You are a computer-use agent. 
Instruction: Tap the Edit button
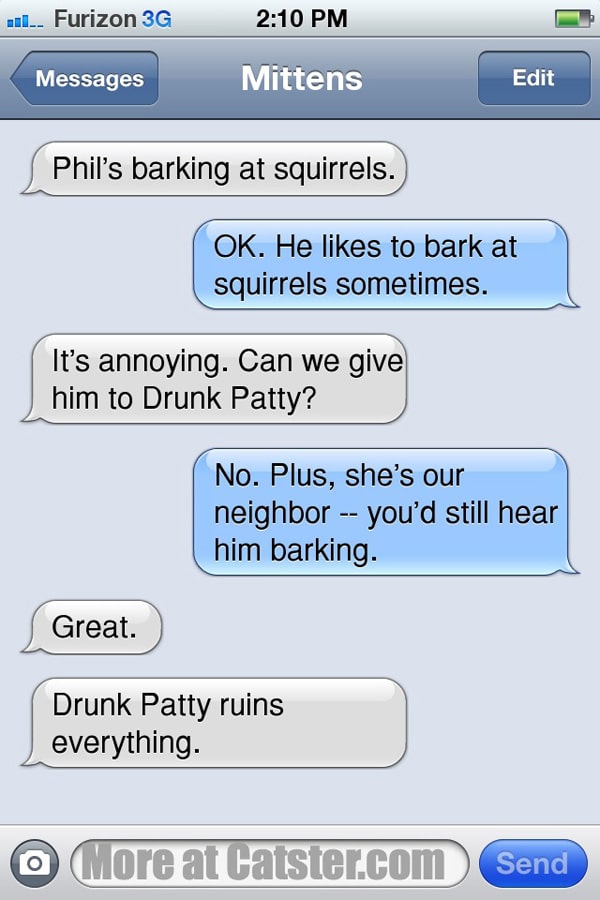533,78
